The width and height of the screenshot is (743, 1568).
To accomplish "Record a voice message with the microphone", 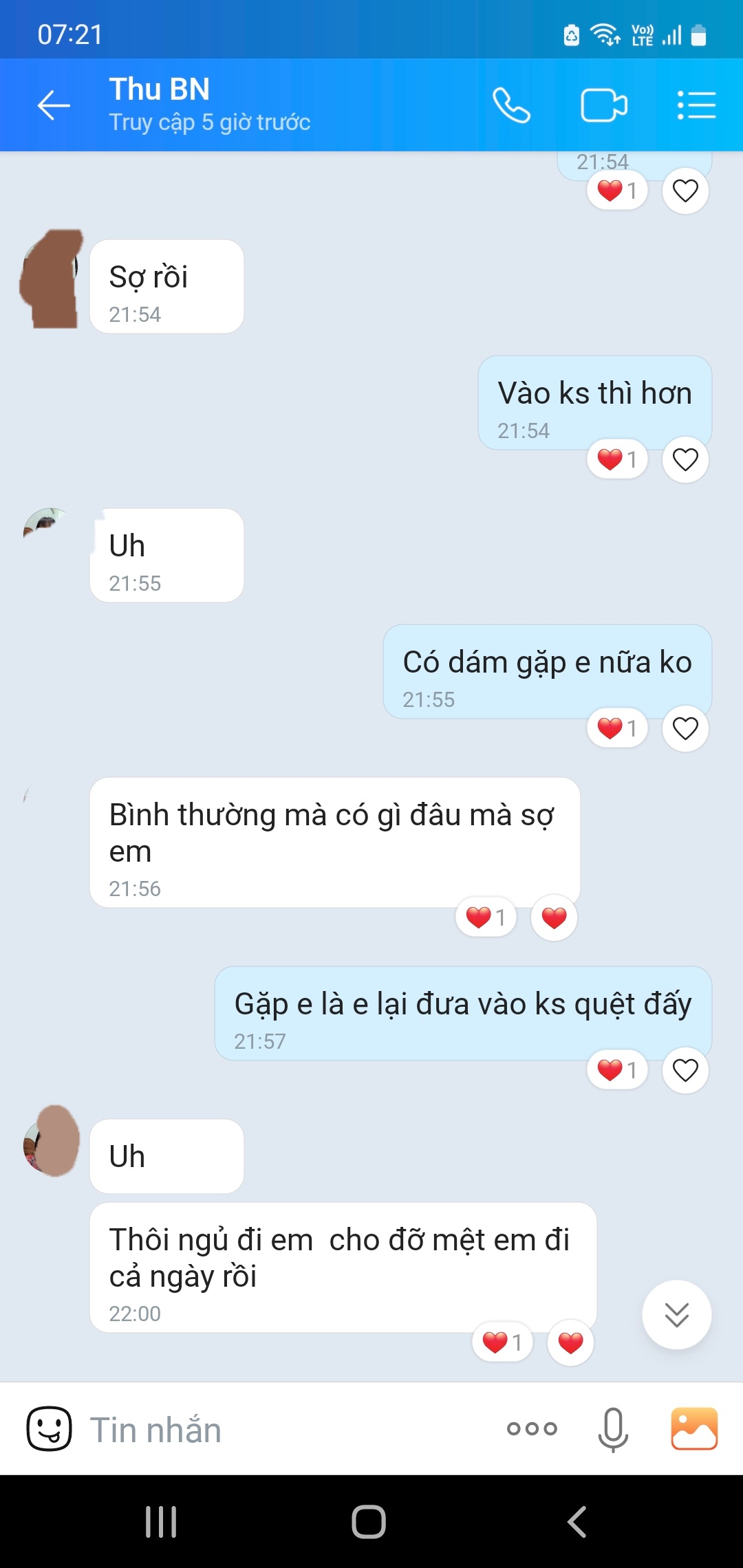I will [x=613, y=1429].
